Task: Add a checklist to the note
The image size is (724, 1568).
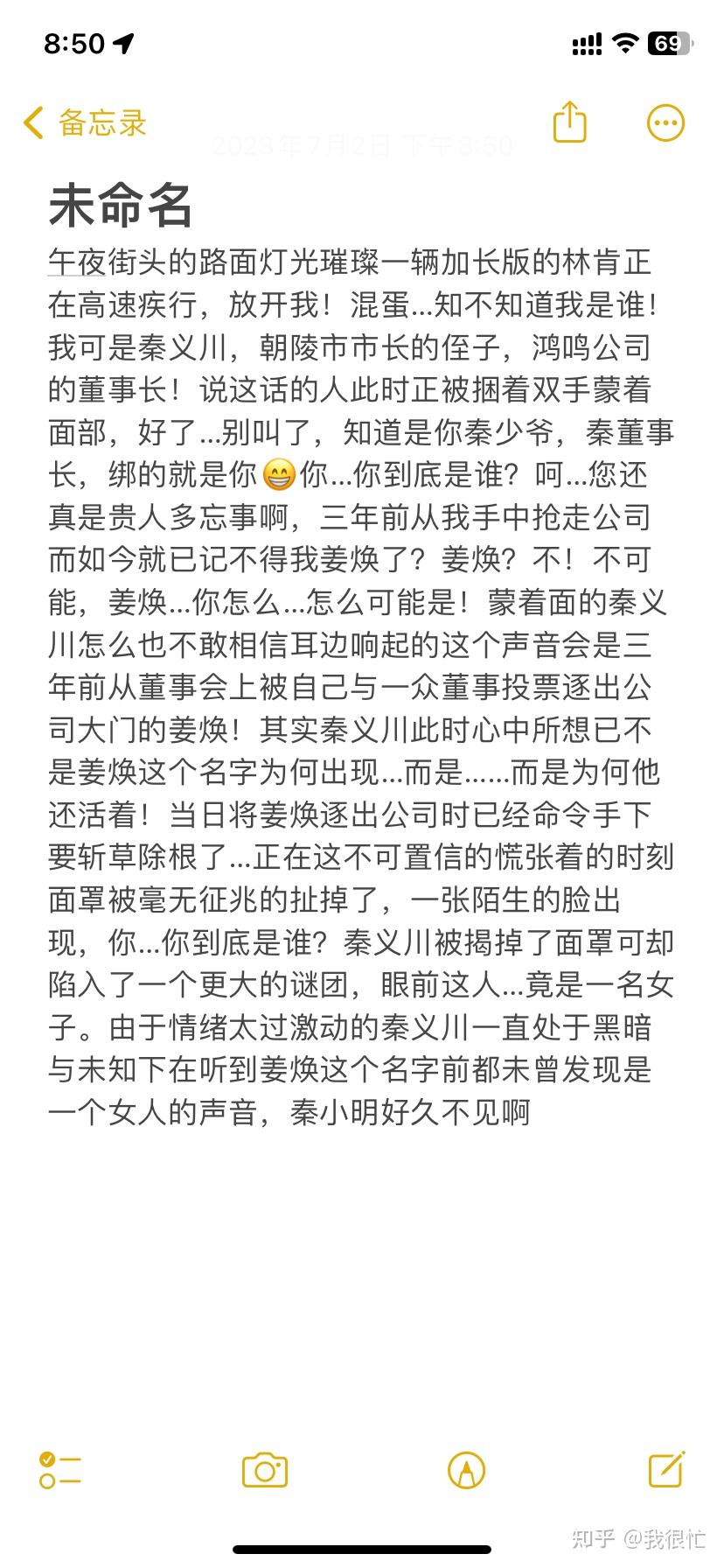Action: click(x=60, y=1470)
